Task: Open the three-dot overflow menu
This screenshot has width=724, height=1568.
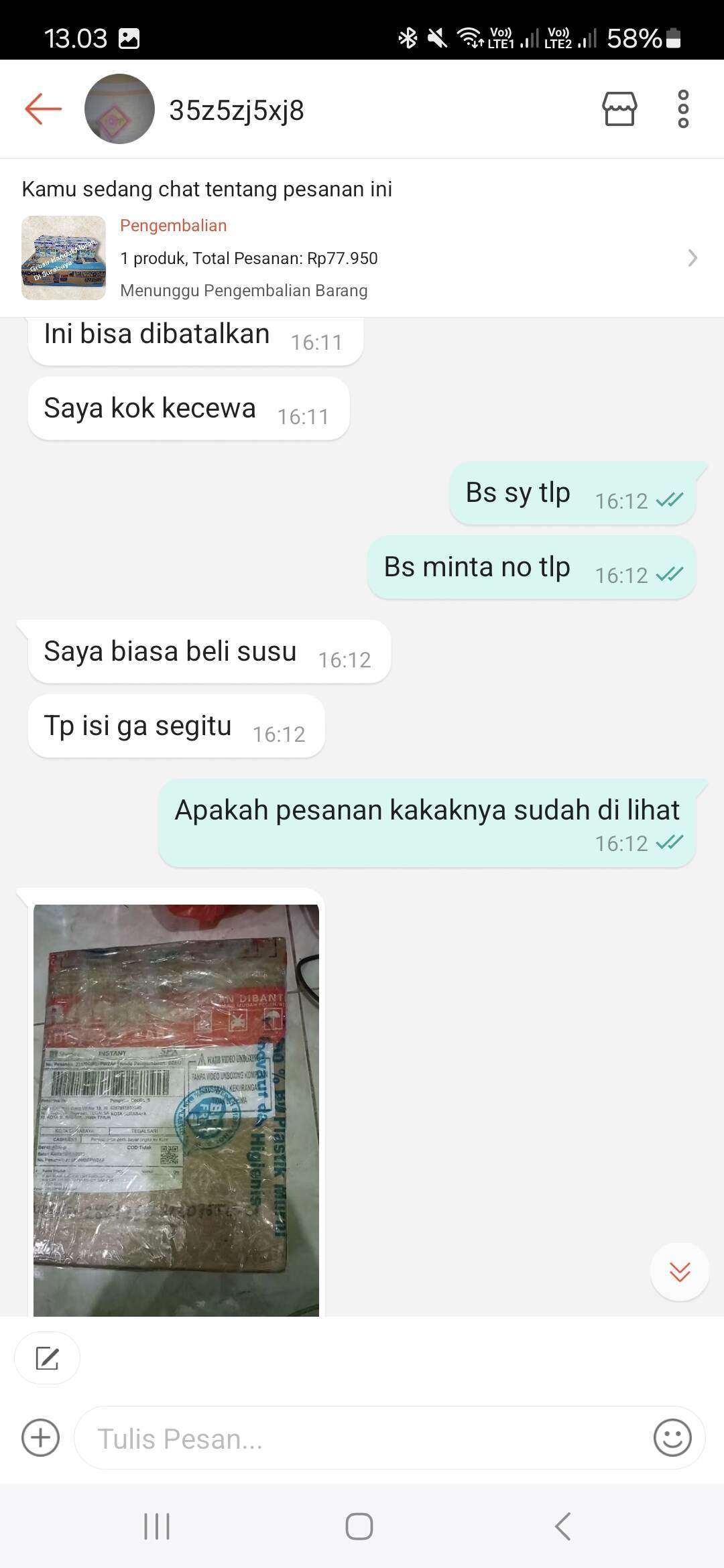Action: [x=683, y=109]
